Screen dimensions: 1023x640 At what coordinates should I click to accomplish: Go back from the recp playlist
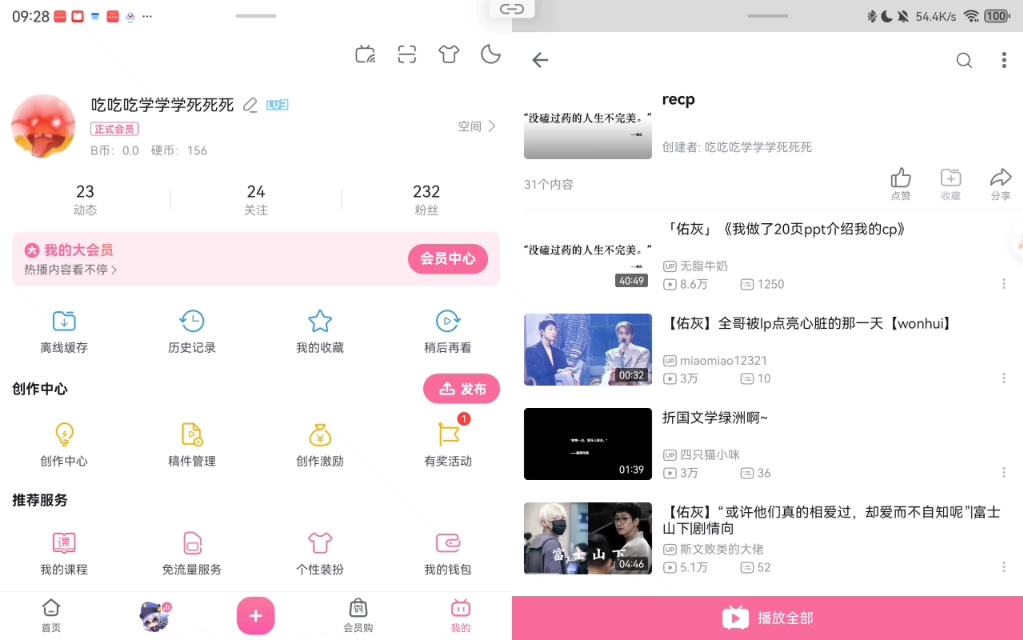click(x=540, y=60)
